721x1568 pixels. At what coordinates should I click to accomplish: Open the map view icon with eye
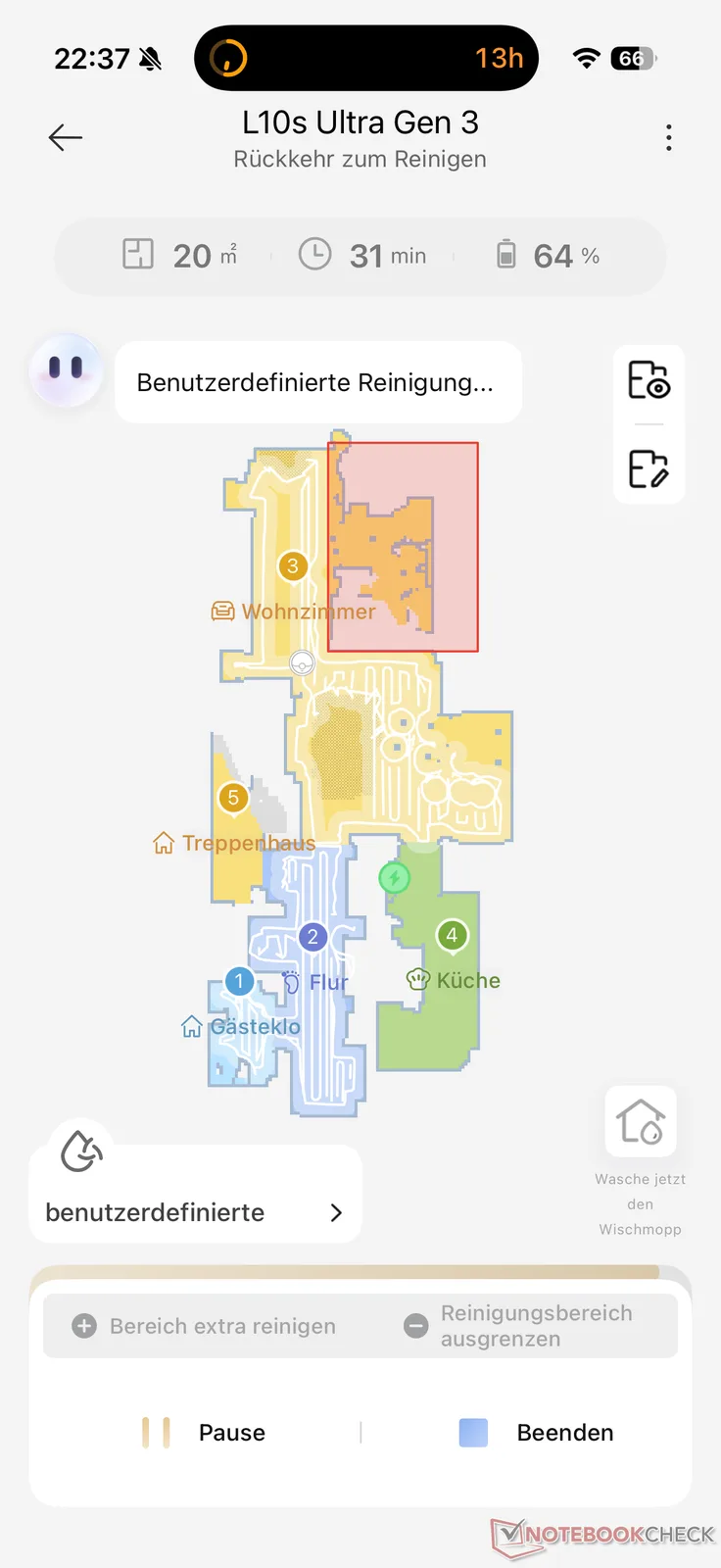(x=649, y=380)
